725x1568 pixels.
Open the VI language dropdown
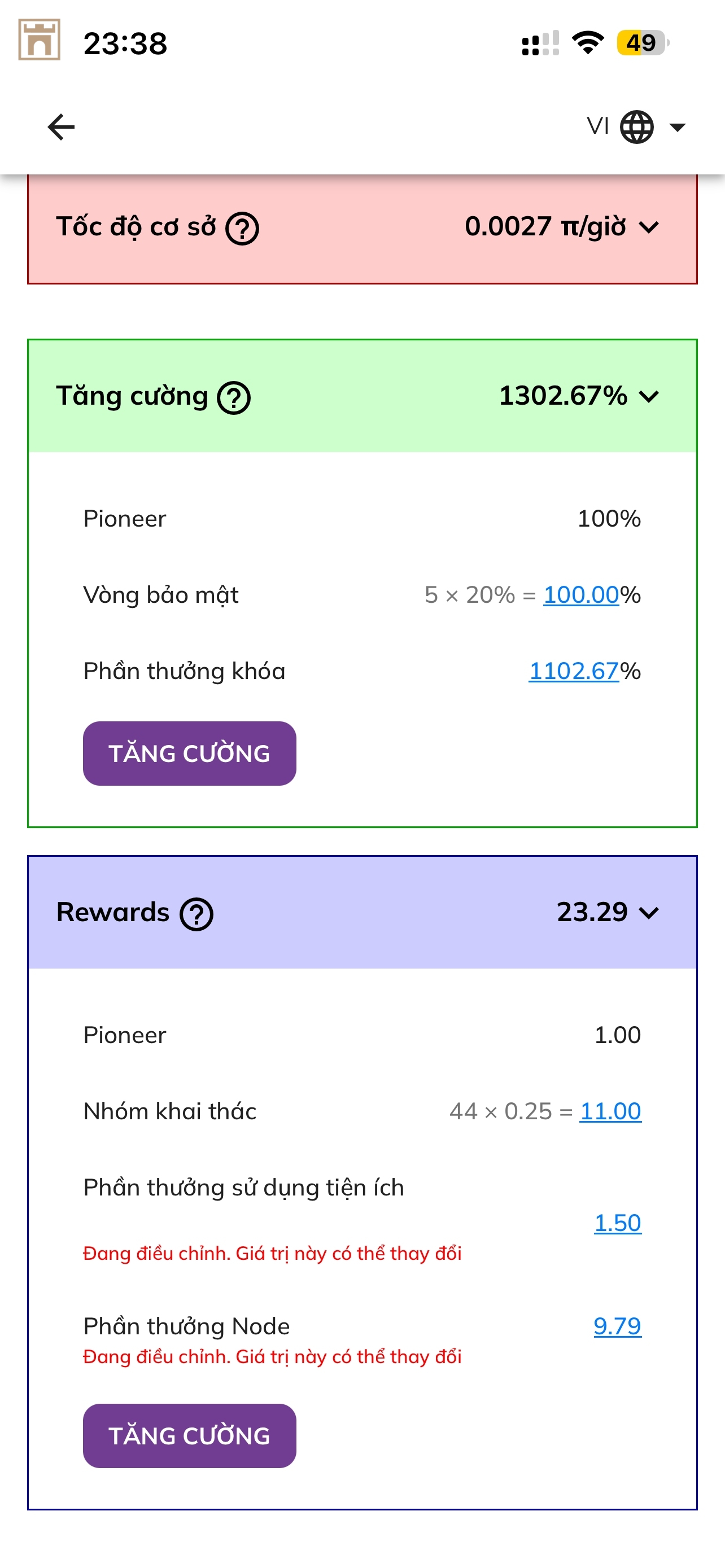click(x=636, y=127)
